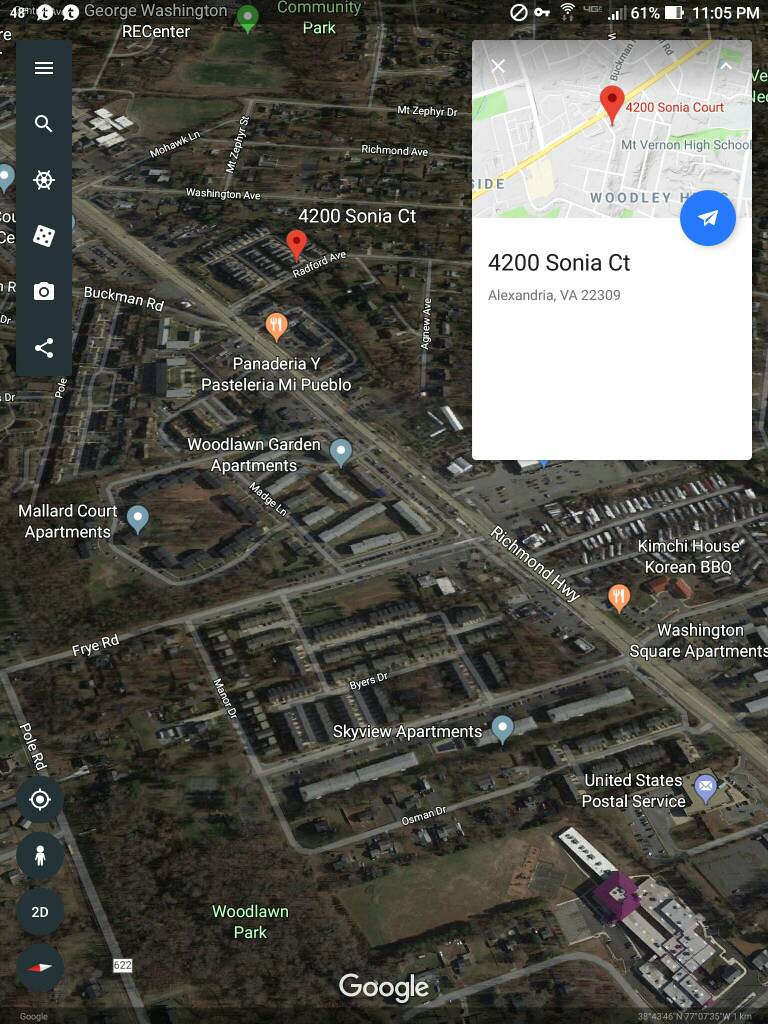Screen dimensions: 768x1024
Task: Open Woodlawn Garden Apartments marker
Action: [x=341, y=452]
